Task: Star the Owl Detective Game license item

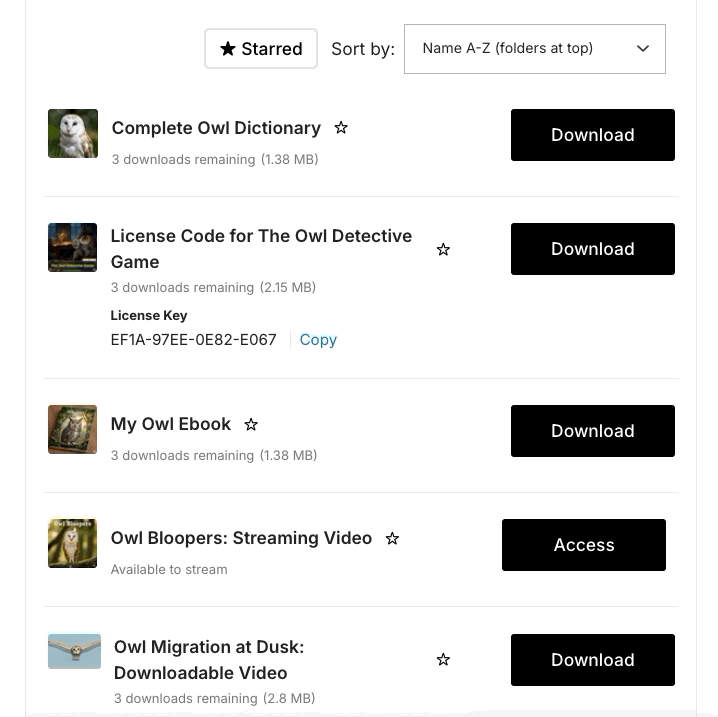Action: (x=443, y=249)
